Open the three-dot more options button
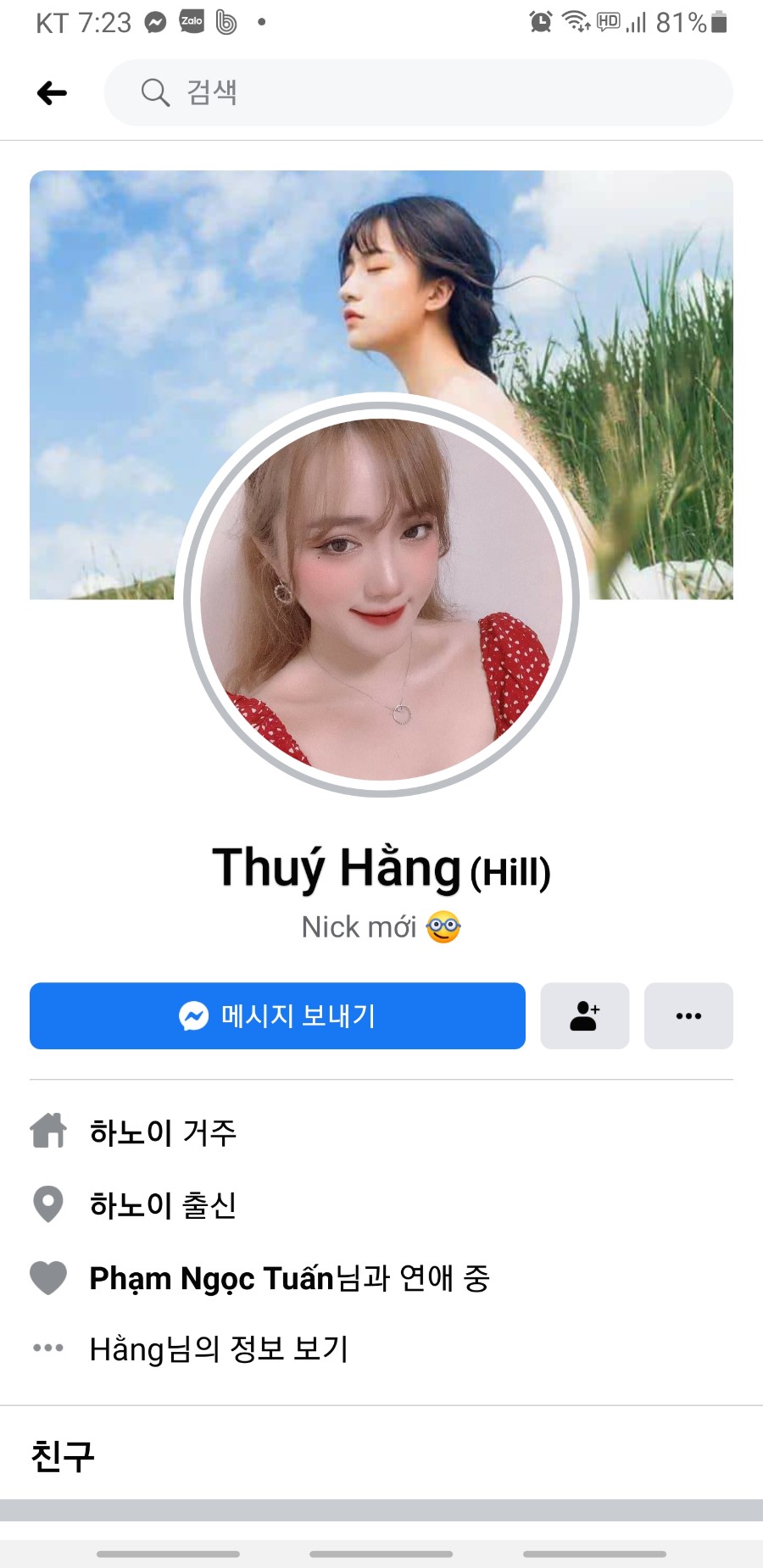This screenshot has width=763, height=1568. (688, 1015)
